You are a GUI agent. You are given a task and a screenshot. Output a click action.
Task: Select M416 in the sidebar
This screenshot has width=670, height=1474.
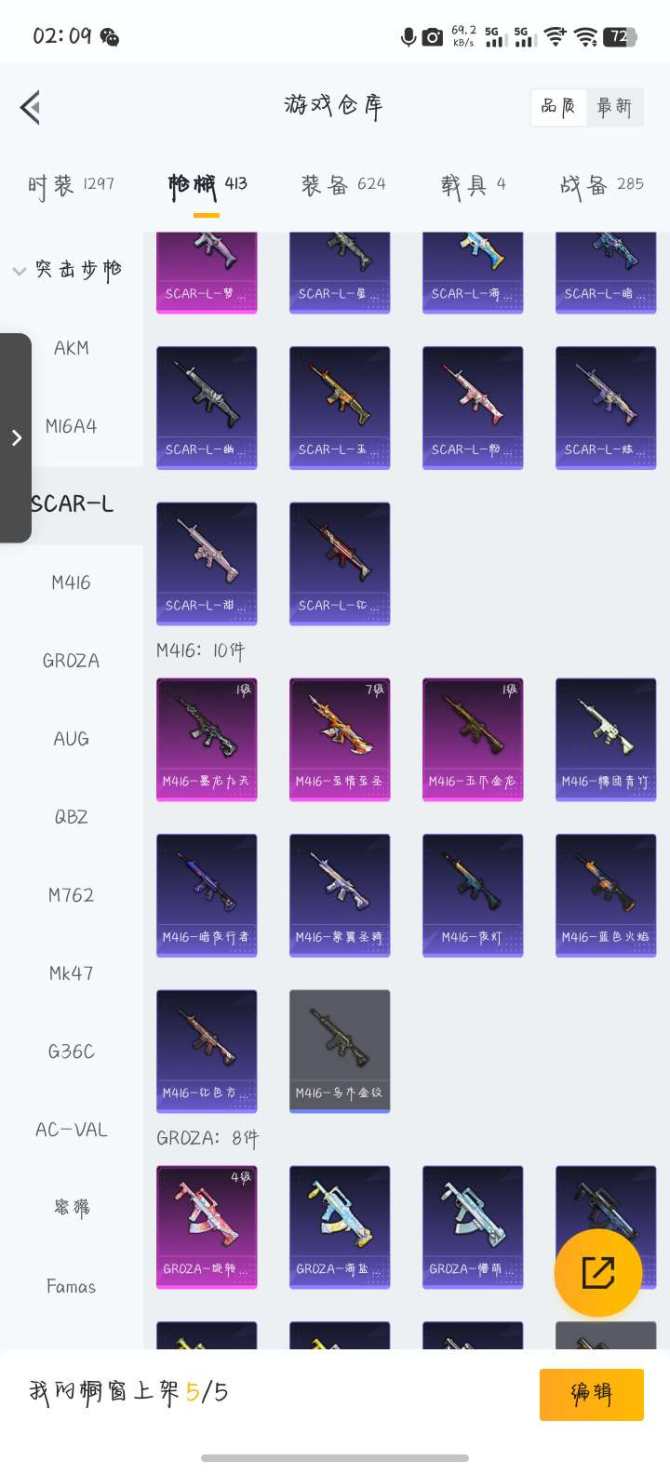point(71,582)
